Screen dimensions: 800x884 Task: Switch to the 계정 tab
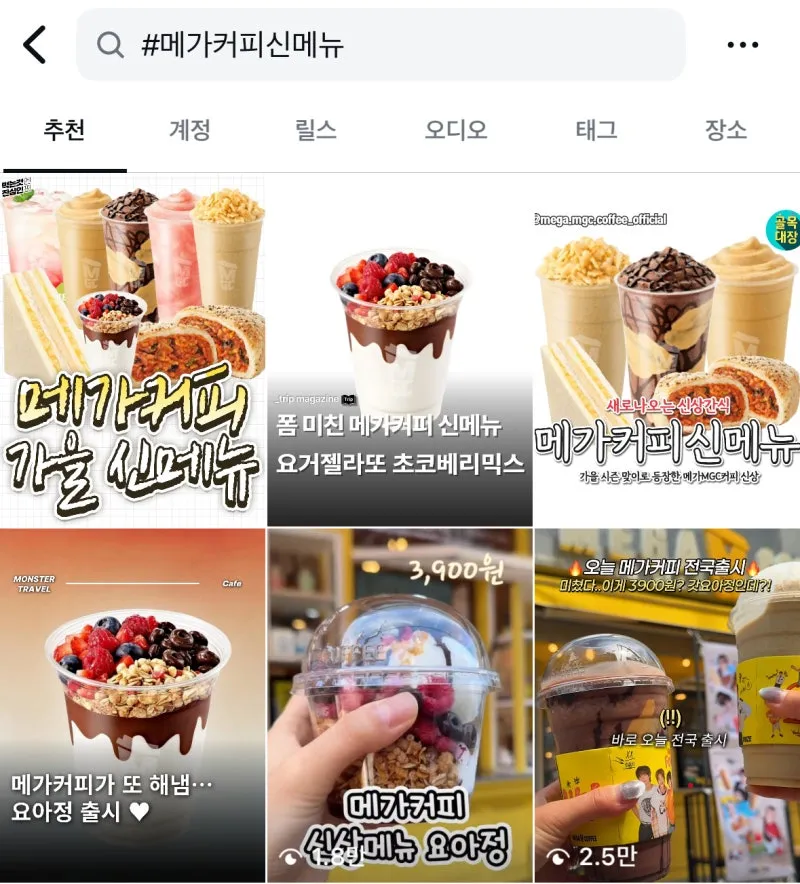pyautogui.click(x=190, y=130)
